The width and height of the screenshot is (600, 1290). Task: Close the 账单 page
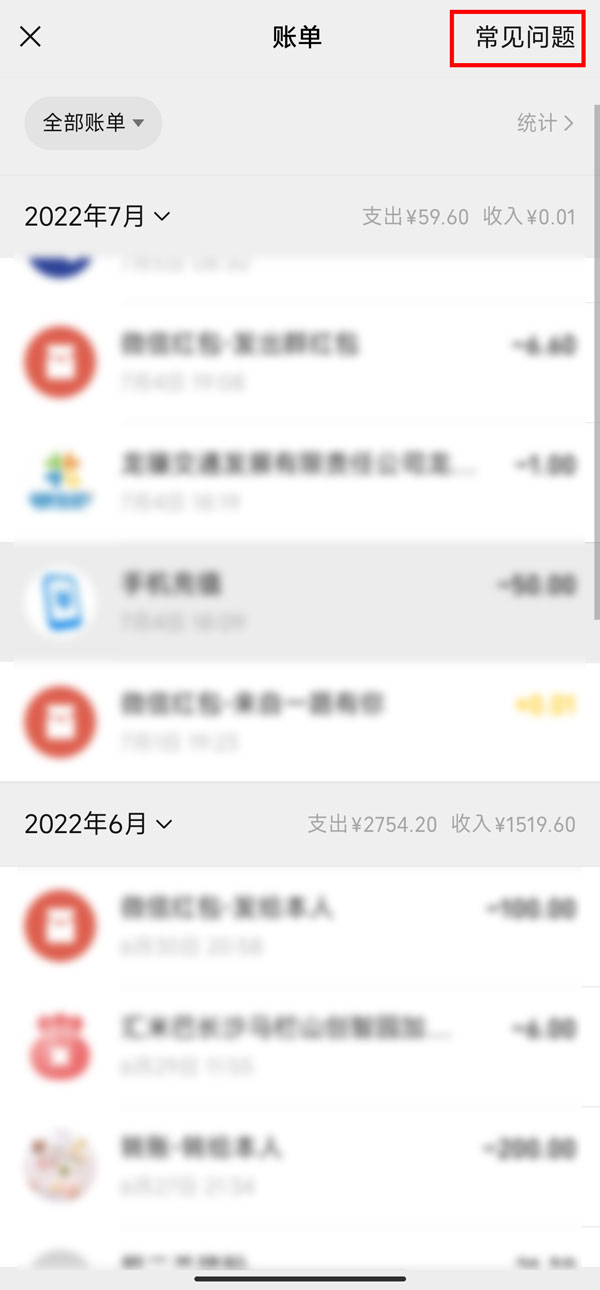click(31, 37)
